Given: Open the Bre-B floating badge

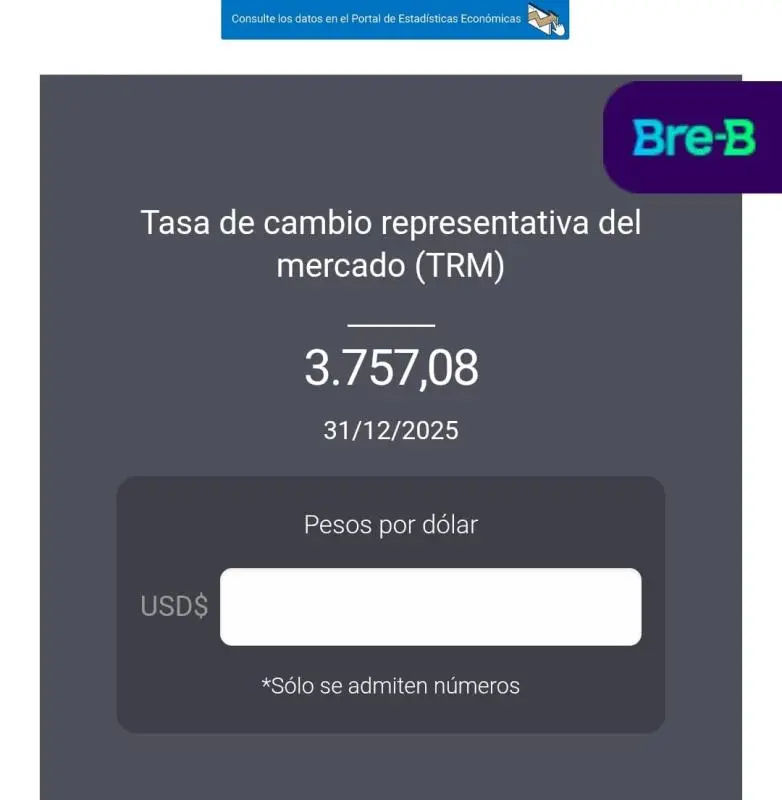Looking at the screenshot, I should (x=693, y=137).
